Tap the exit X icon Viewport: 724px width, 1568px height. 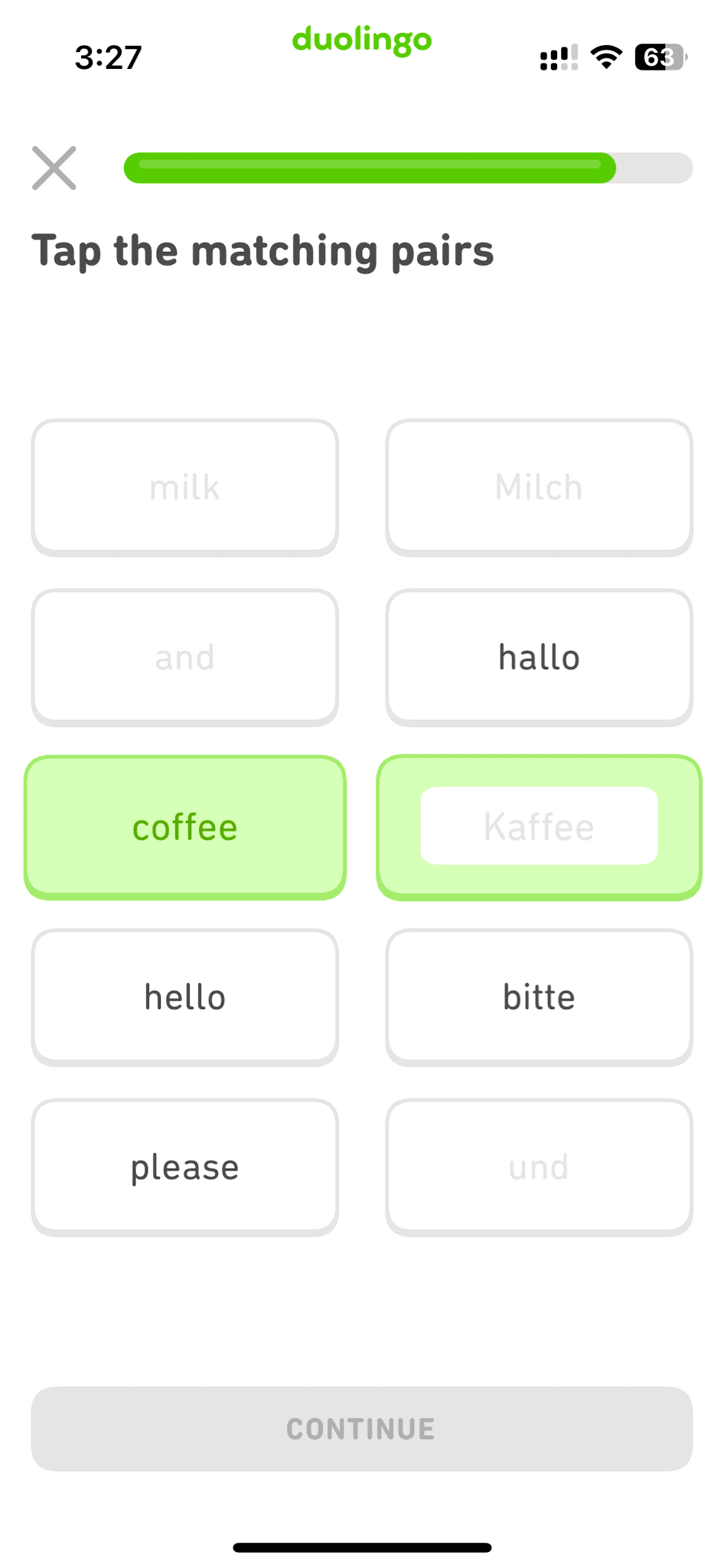click(x=54, y=168)
